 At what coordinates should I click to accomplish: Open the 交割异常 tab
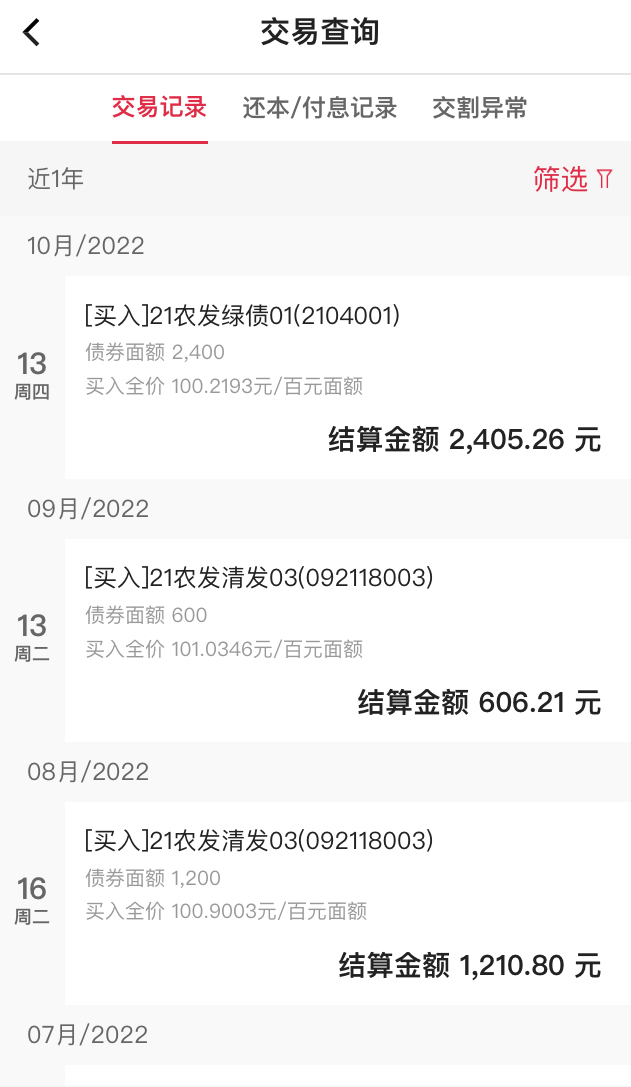[479, 108]
